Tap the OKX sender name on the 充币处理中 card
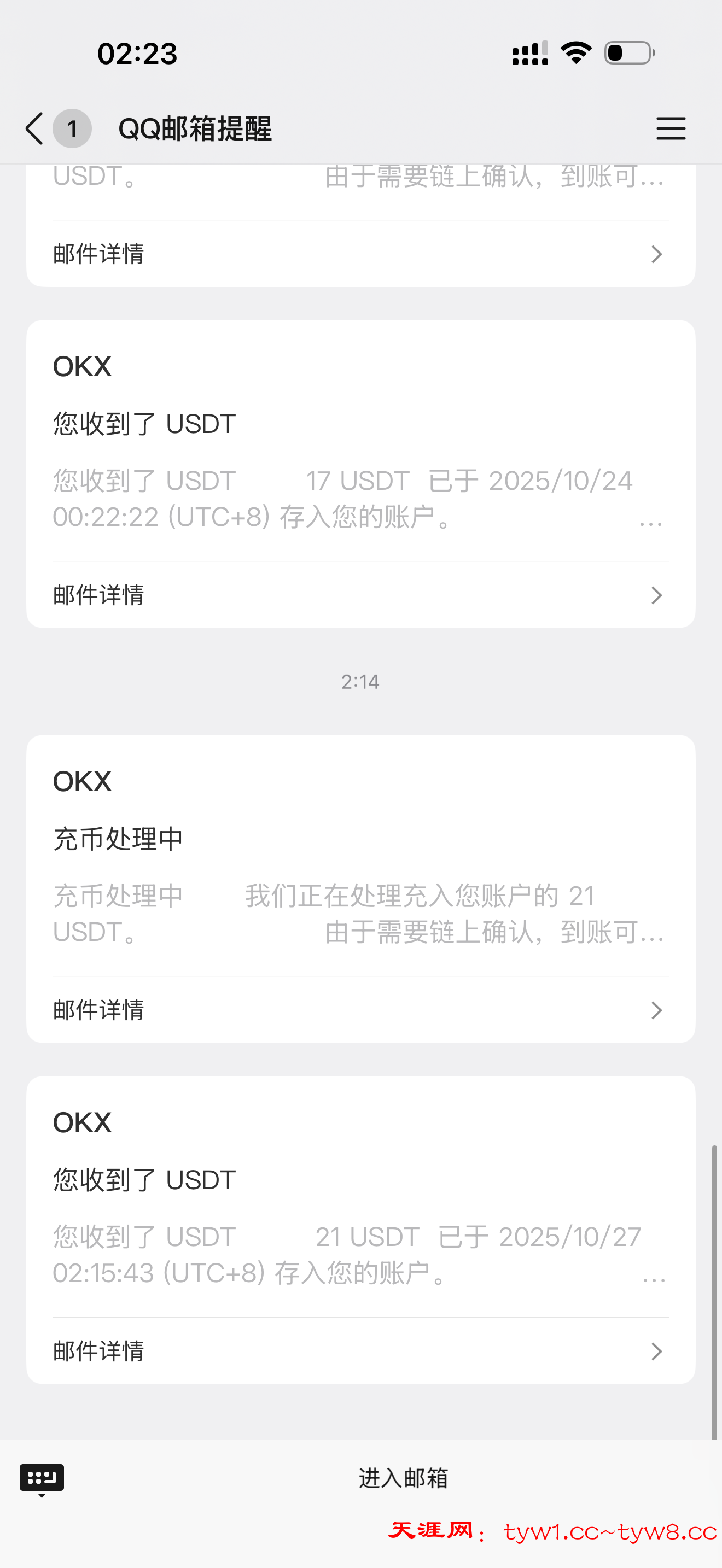 pos(81,781)
